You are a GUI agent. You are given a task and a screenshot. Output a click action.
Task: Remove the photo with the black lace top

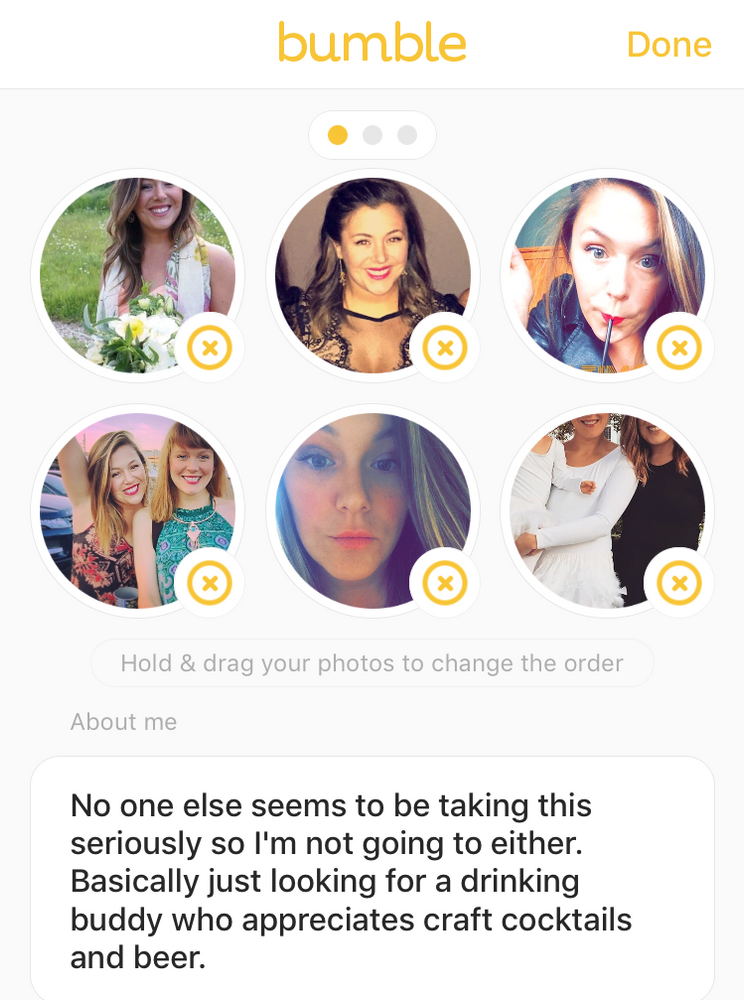tap(445, 348)
